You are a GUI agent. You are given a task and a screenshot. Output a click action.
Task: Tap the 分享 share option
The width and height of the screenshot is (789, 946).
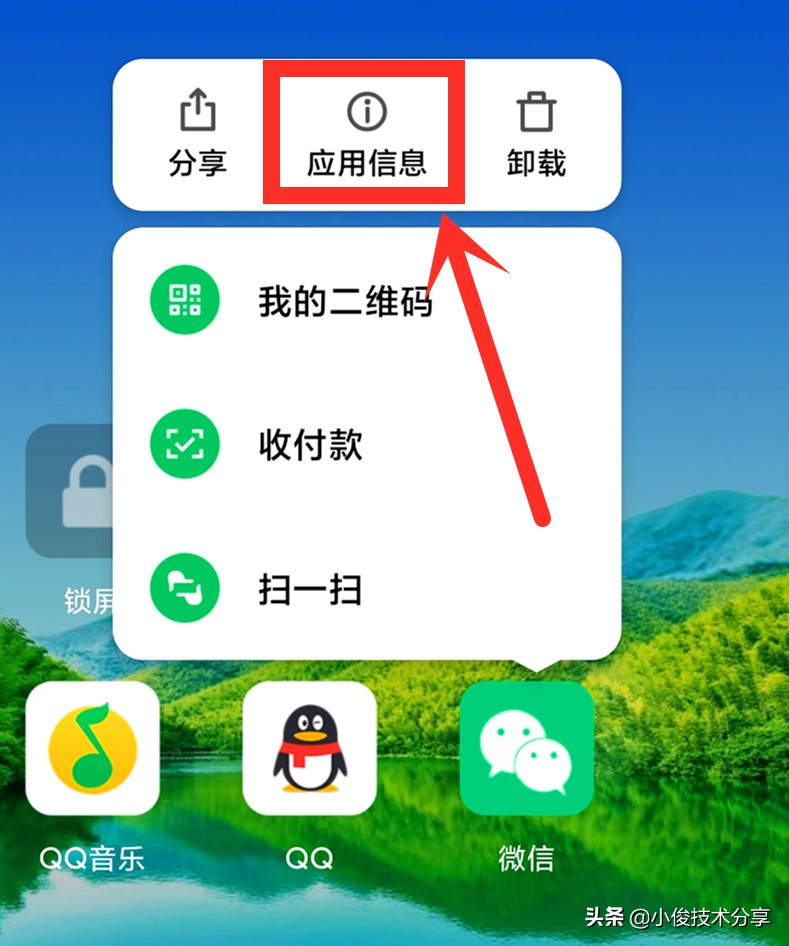197,134
